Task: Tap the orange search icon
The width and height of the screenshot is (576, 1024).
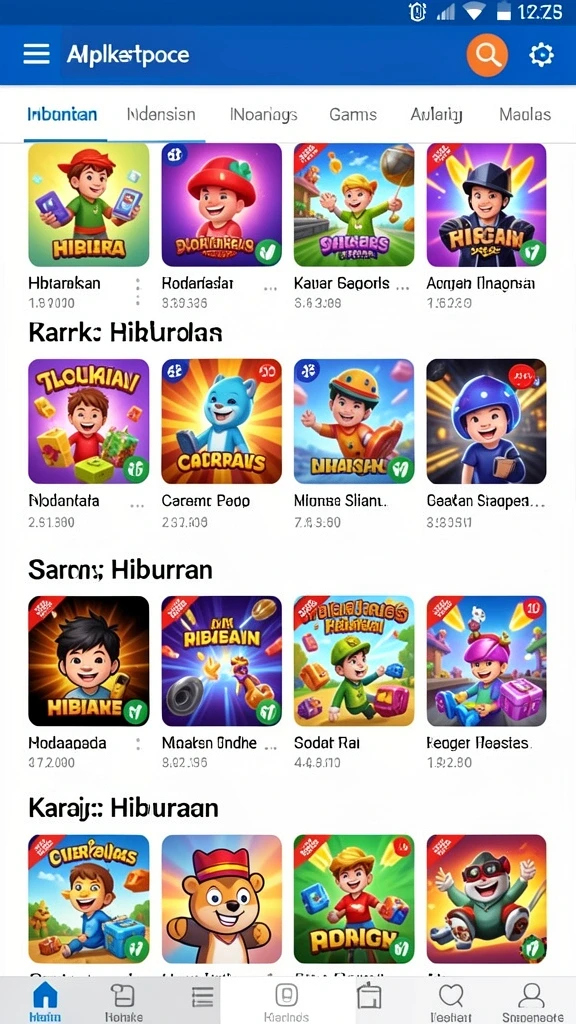Action: 487,55
